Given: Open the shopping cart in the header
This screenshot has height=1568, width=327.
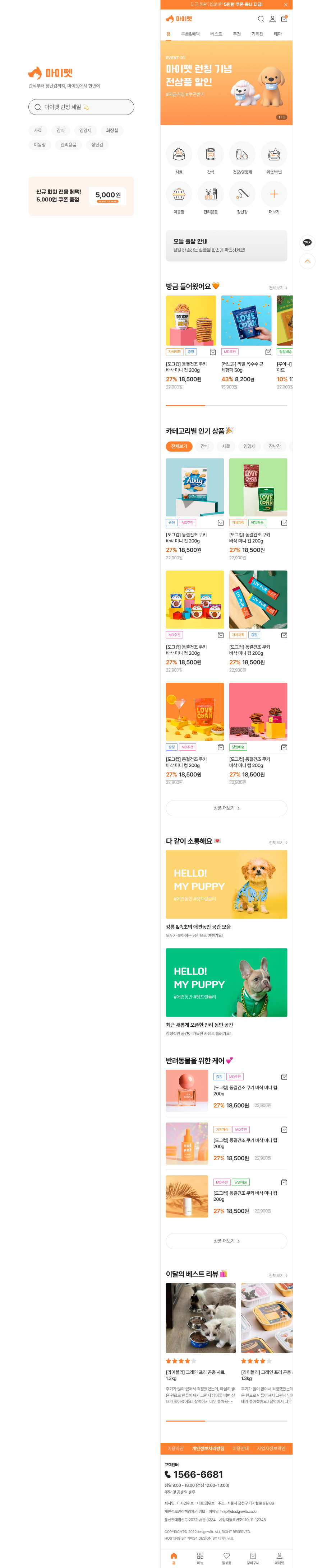Looking at the screenshot, I should [284, 19].
